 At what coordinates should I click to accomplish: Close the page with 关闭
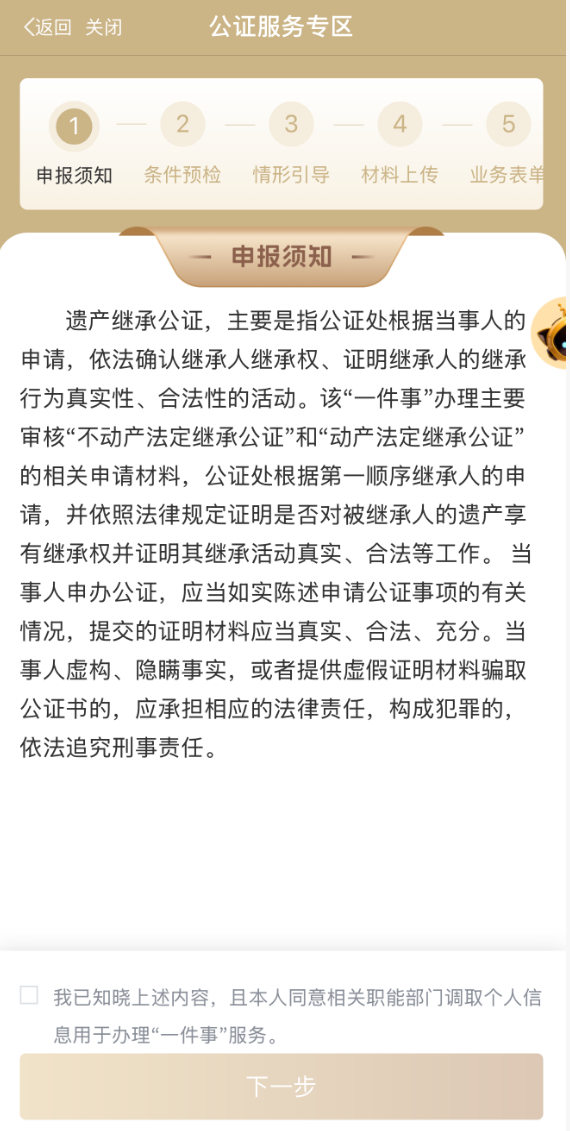coord(103,27)
